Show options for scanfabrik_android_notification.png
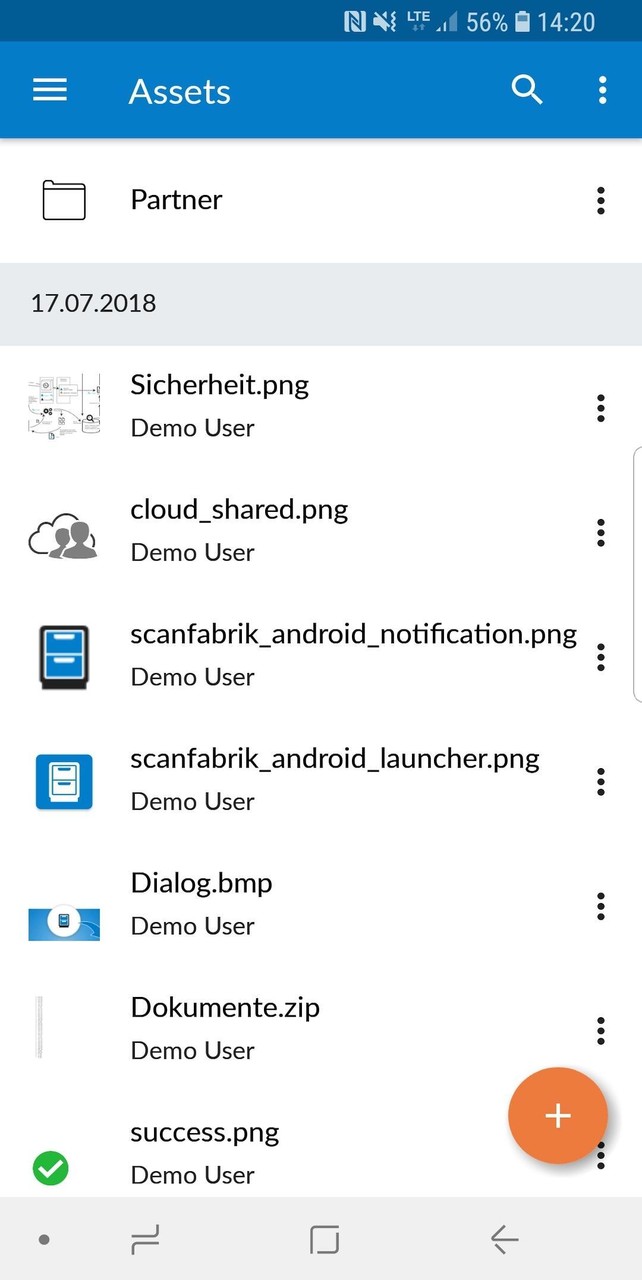 [601, 657]
